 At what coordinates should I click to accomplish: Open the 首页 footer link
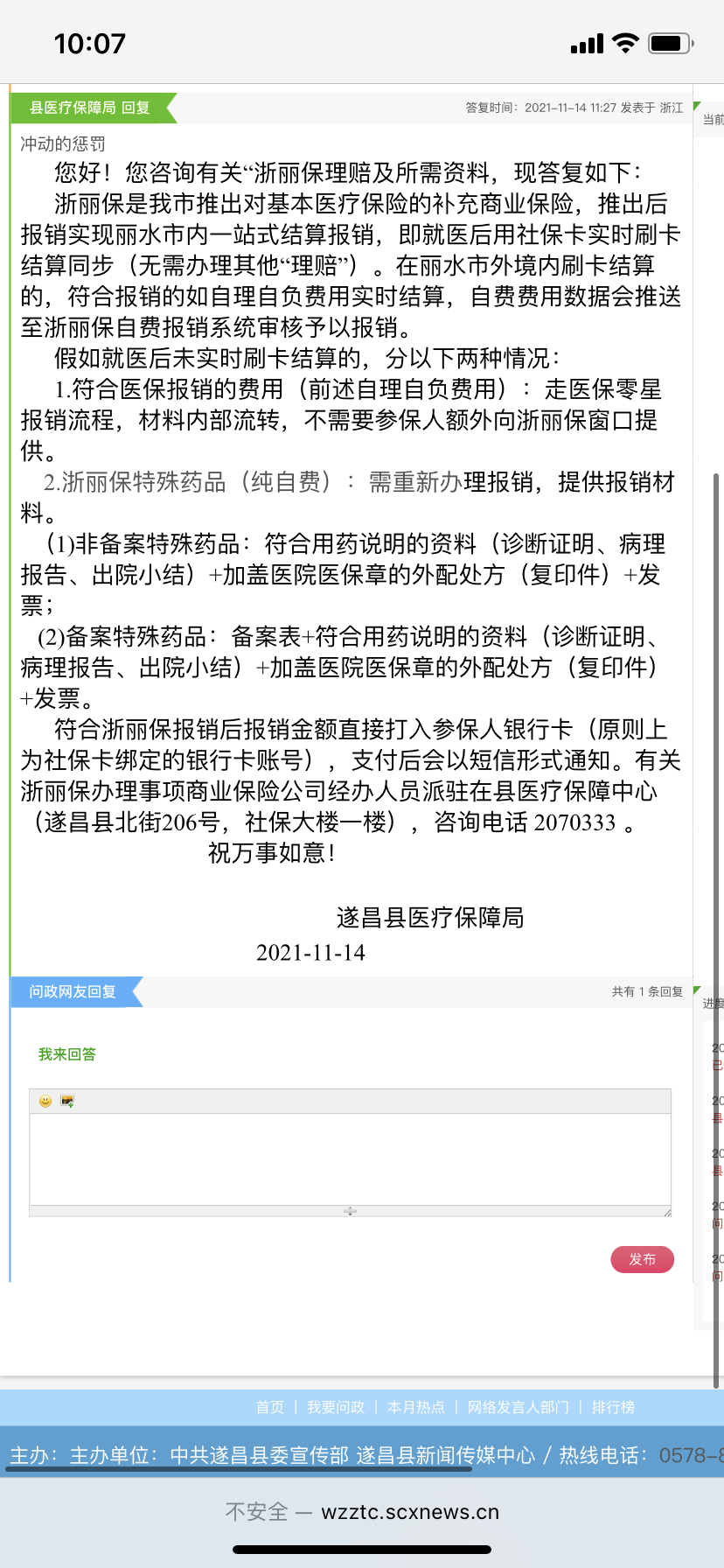269,1407
